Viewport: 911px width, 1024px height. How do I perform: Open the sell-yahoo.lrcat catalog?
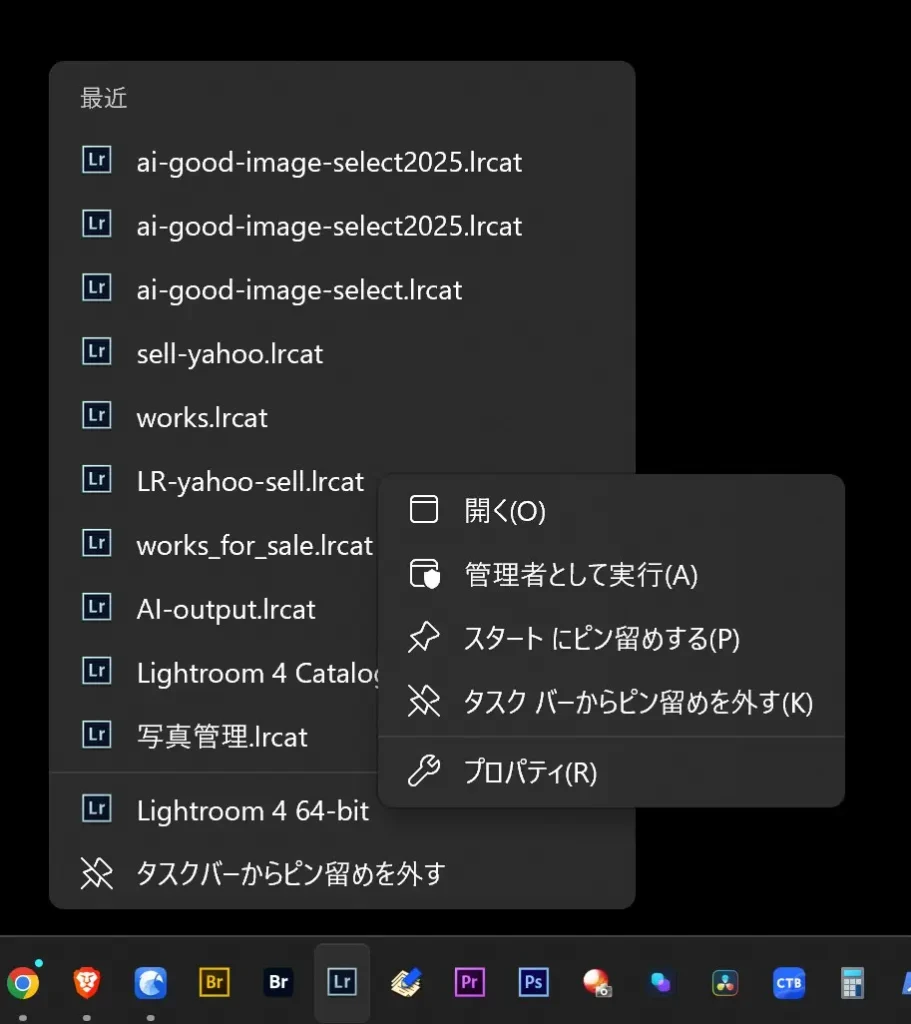click(x=230, y=354)
